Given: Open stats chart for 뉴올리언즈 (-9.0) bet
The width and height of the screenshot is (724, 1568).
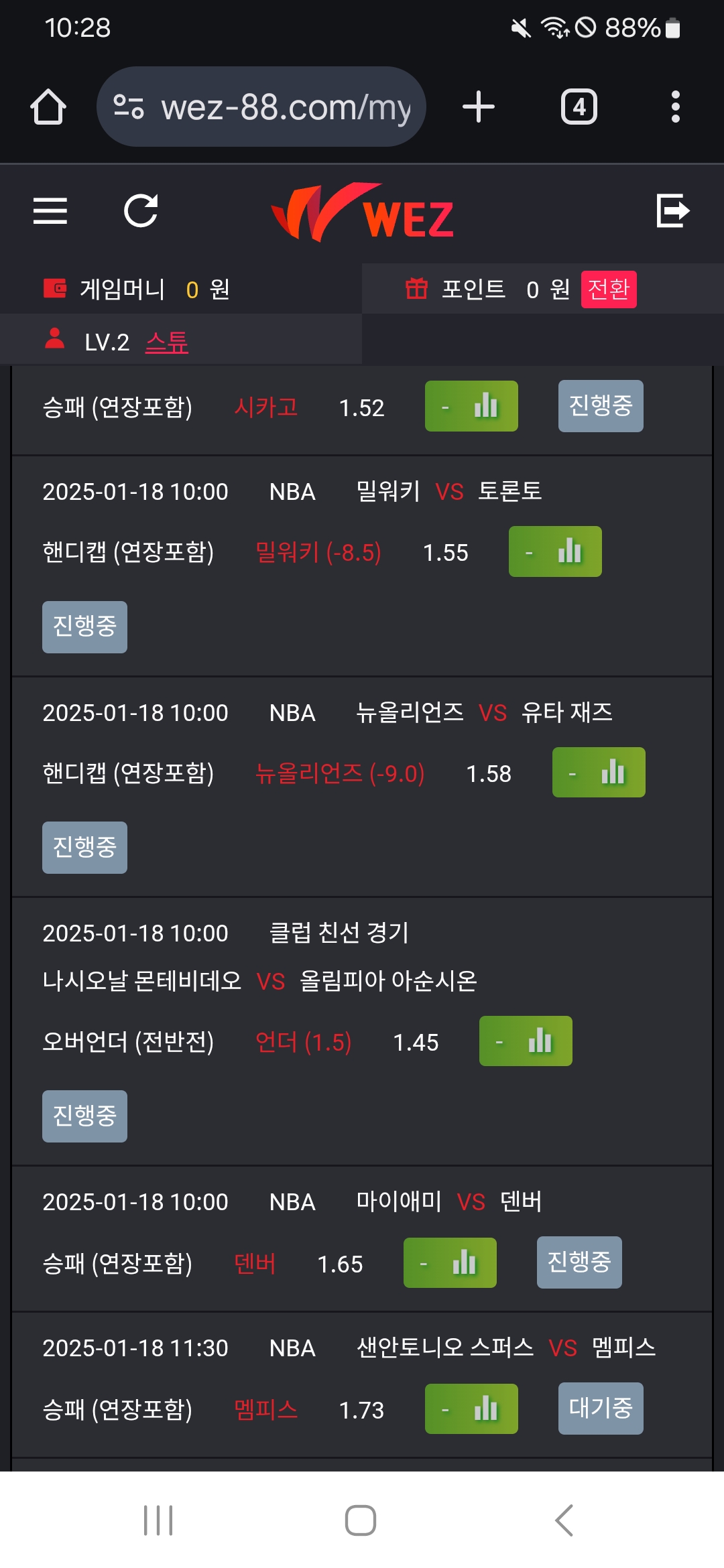Looking at the screenshot, I should click(599, 773).
